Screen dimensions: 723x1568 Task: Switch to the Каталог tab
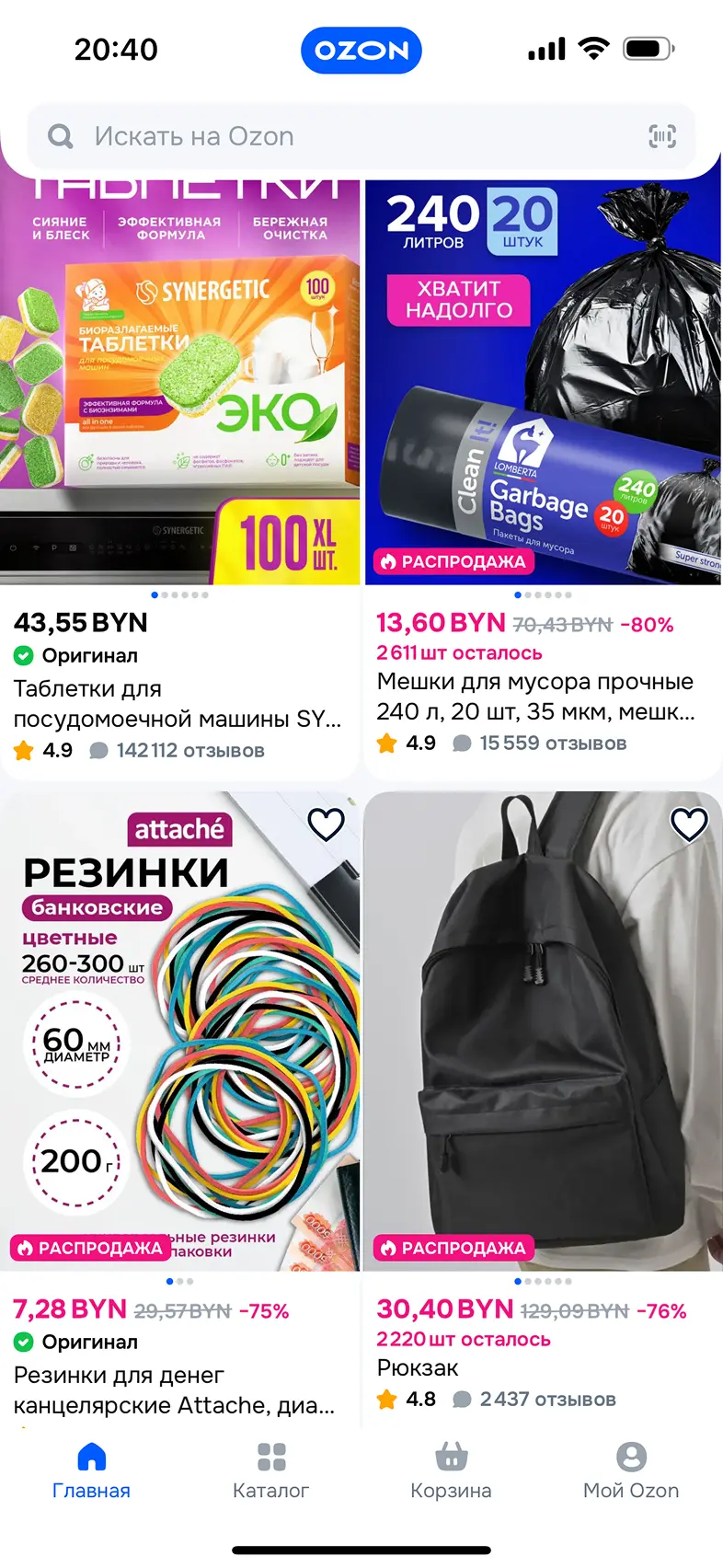click(x=271, y=1471)
